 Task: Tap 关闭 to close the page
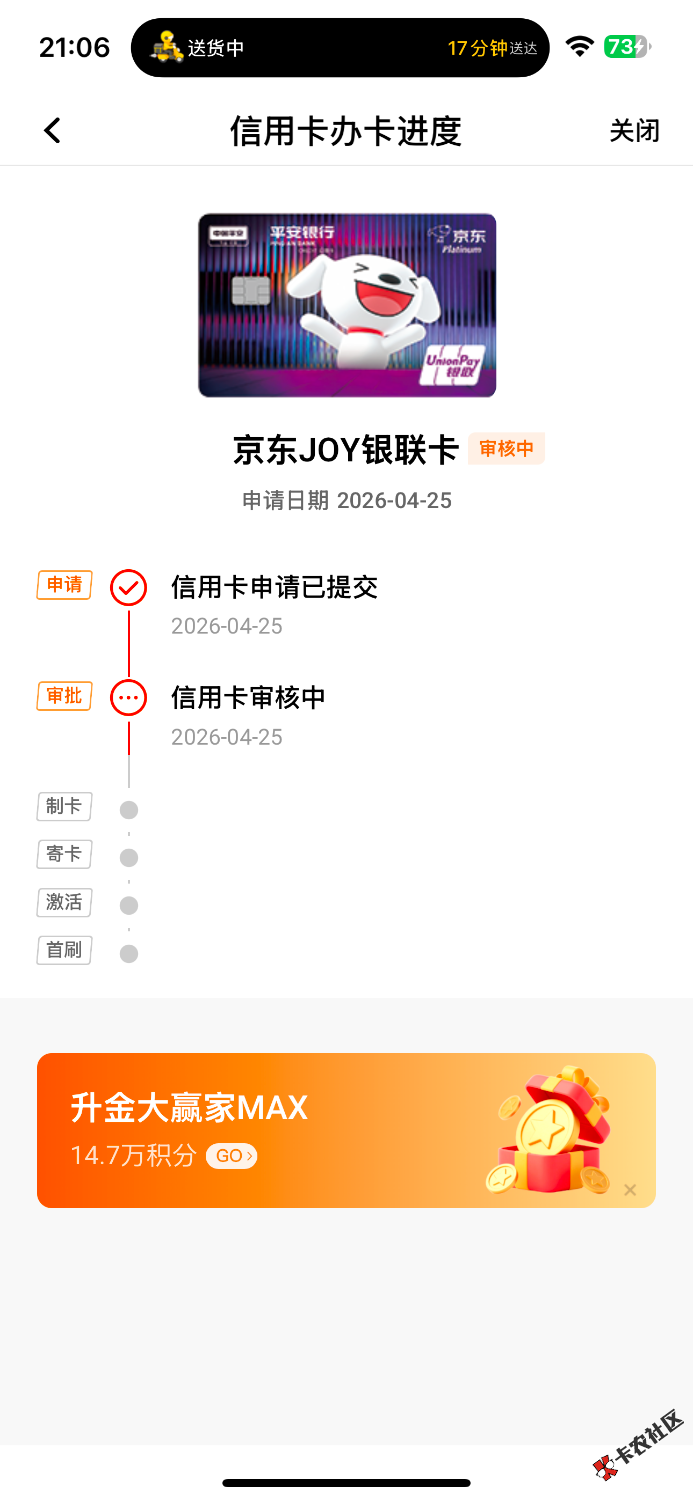tap(634, 131)
